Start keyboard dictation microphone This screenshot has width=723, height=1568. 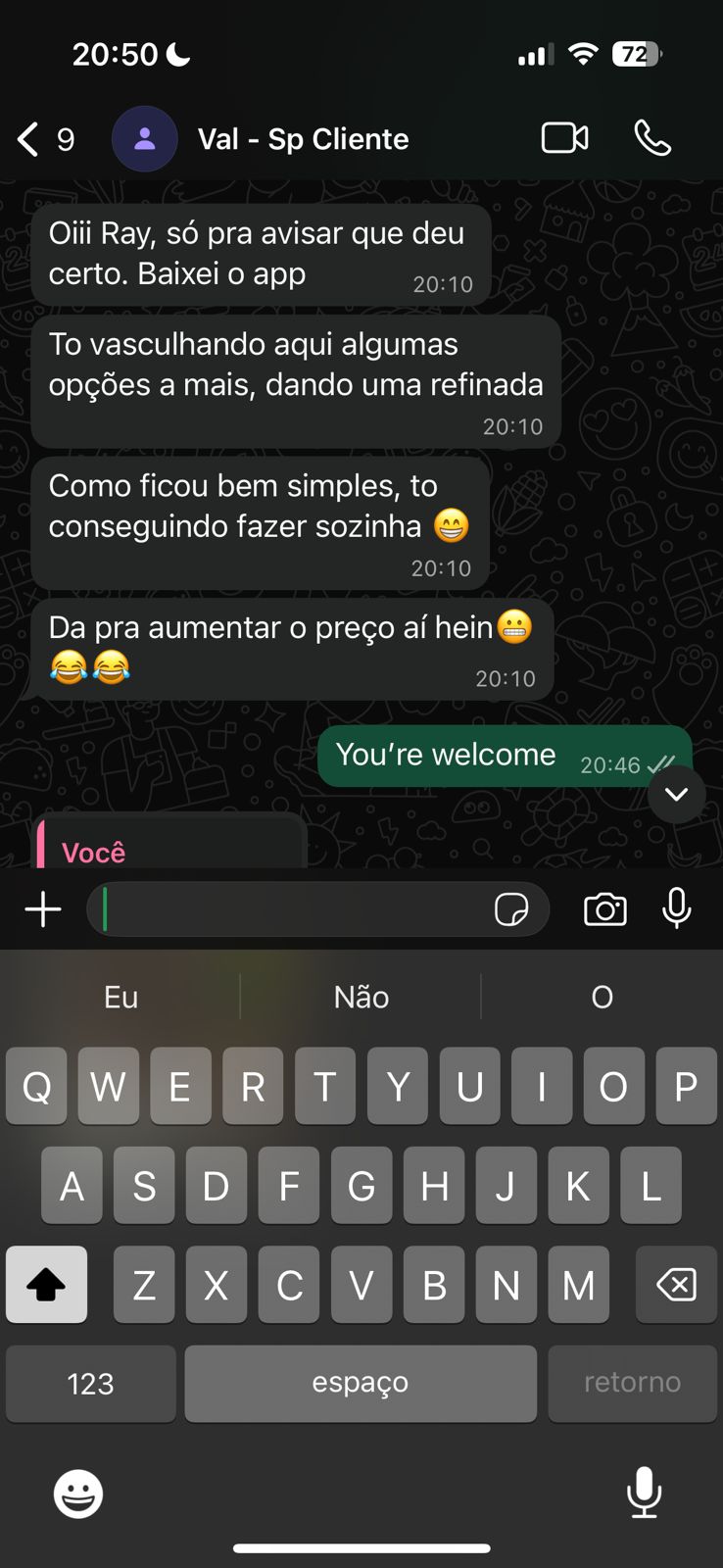tap(644, 1494)
